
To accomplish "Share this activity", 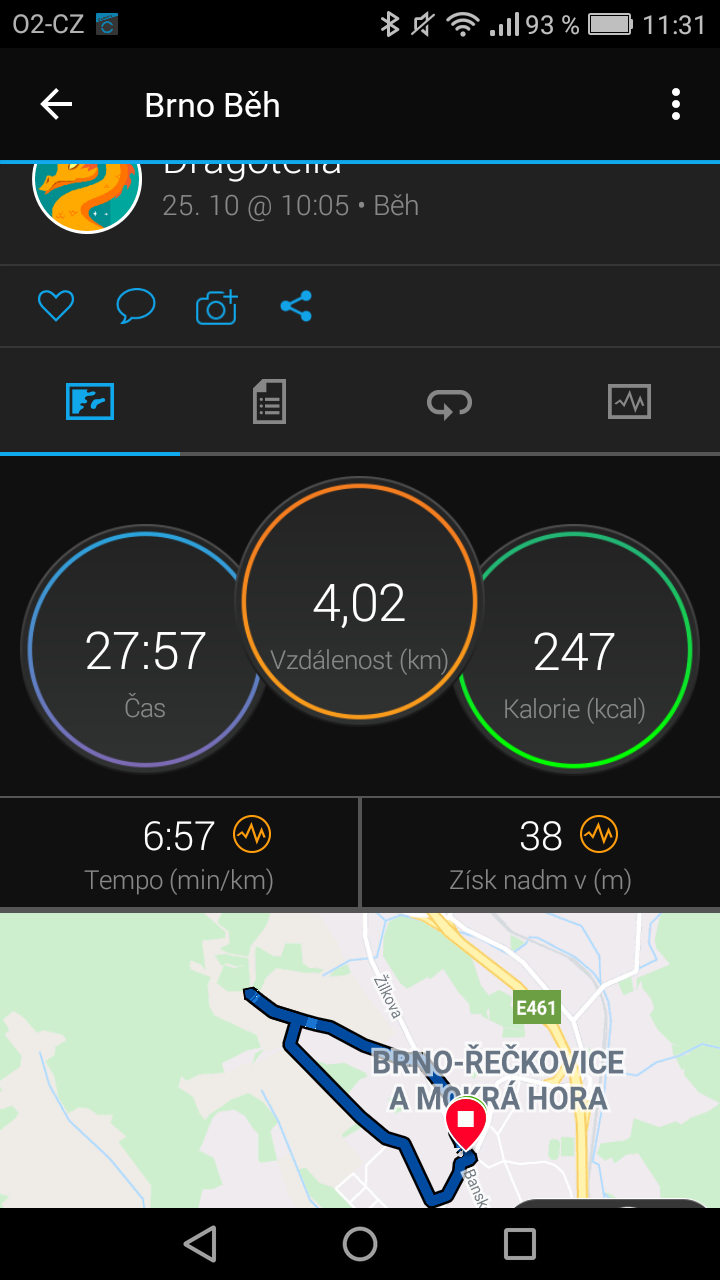I will click(296, 306).
